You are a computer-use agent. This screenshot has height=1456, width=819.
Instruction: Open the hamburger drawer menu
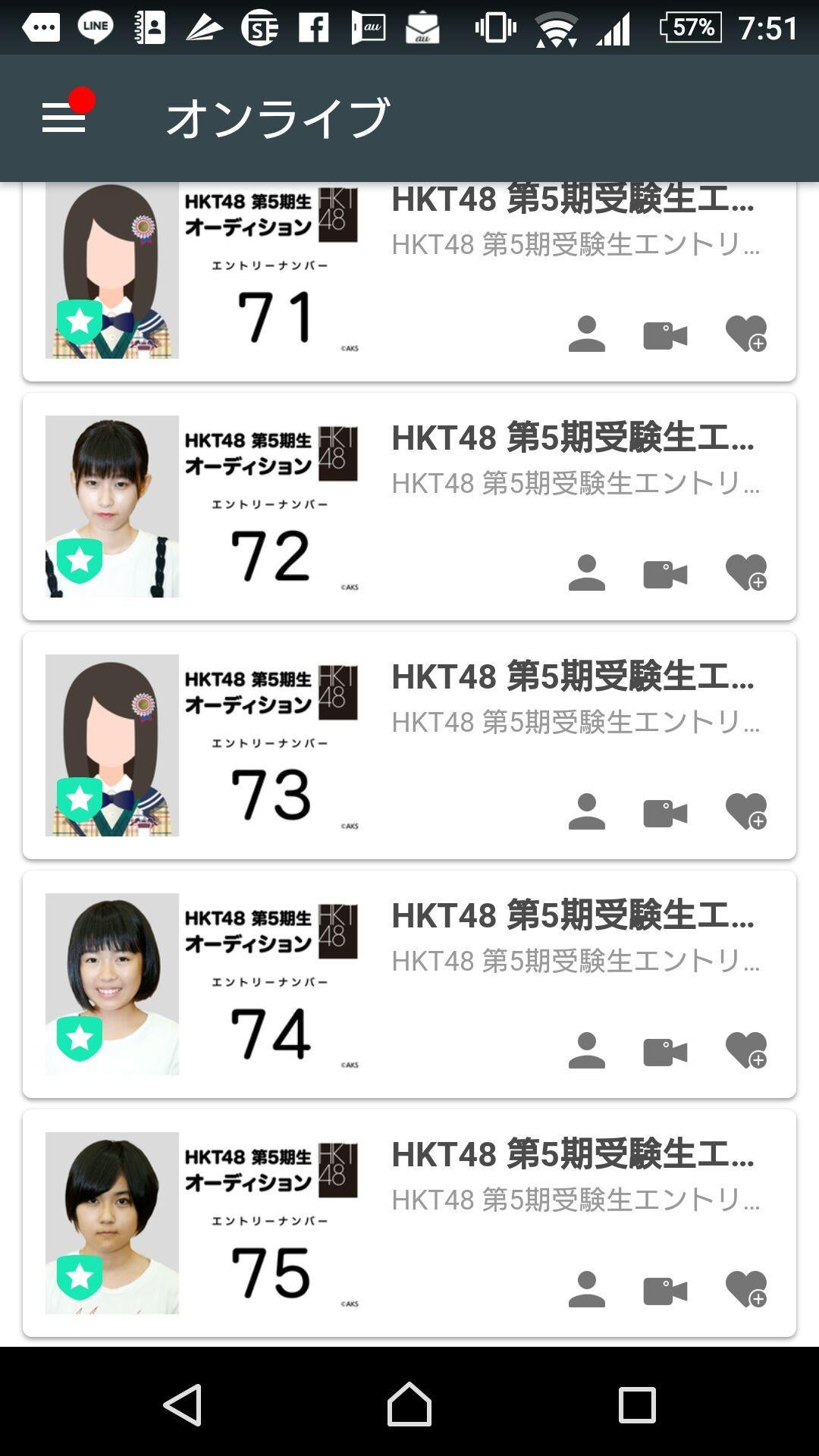pos(64,118)
